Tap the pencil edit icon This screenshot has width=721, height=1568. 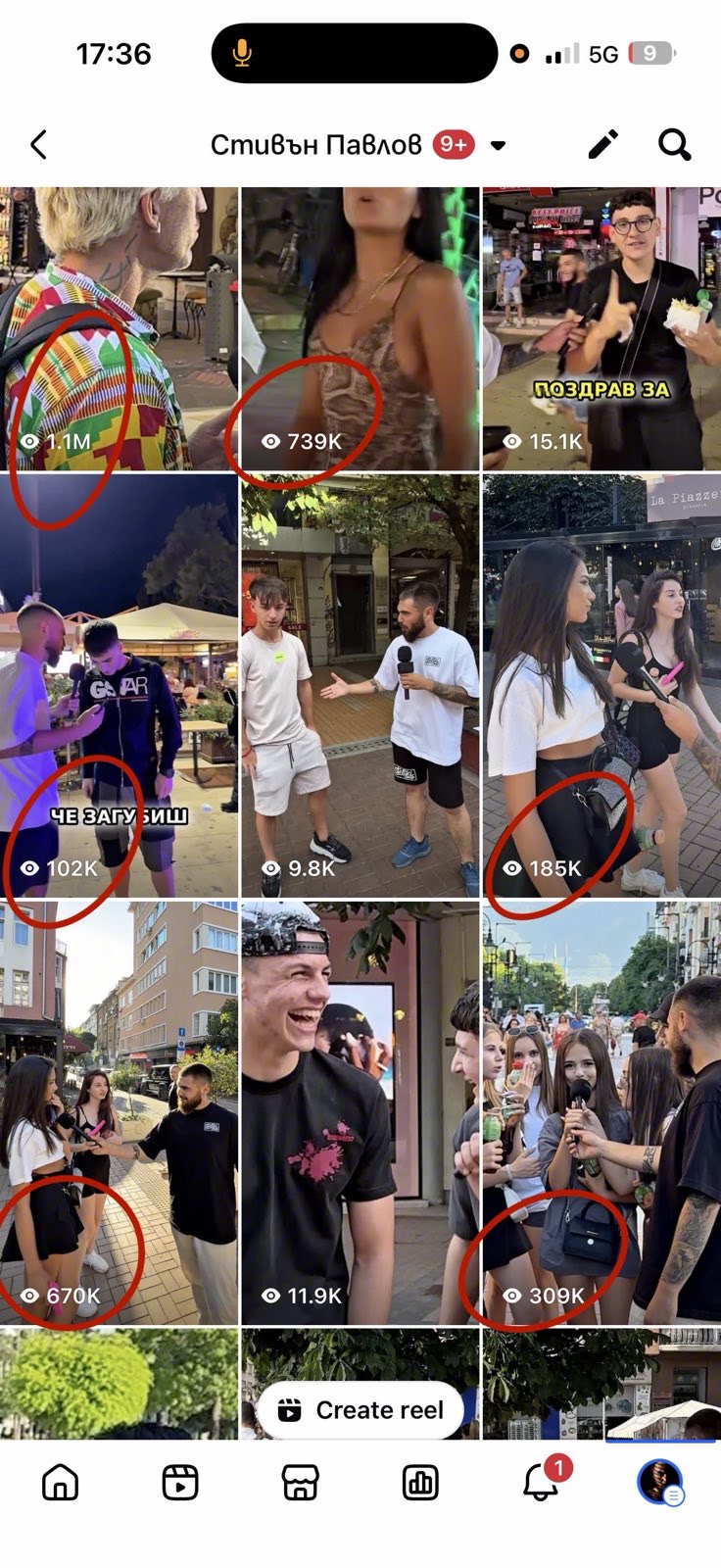[x=603, y=145]
